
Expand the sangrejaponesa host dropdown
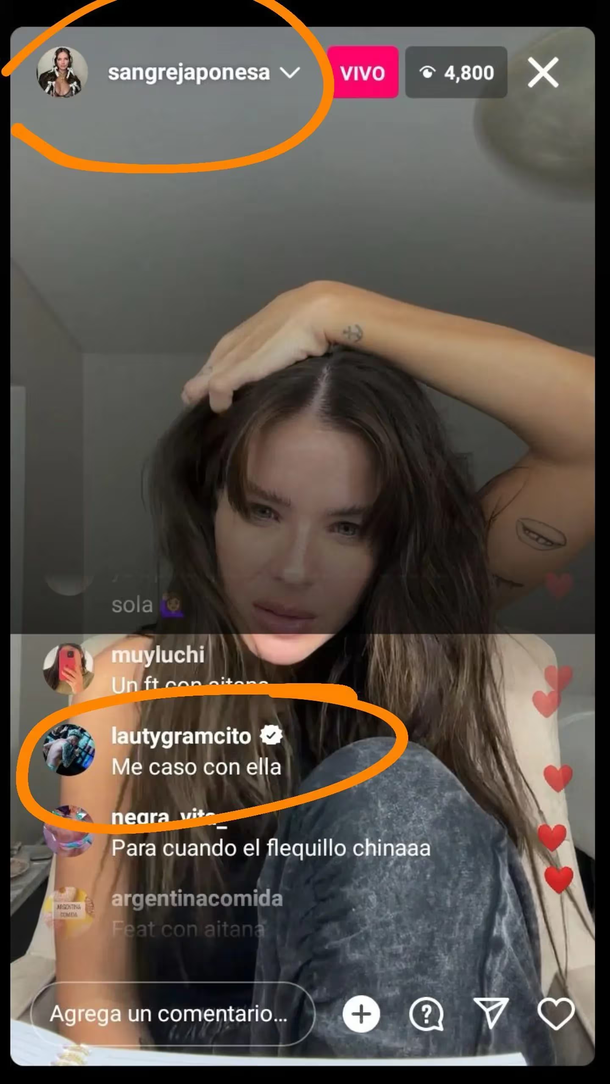(x=290, y=73)
